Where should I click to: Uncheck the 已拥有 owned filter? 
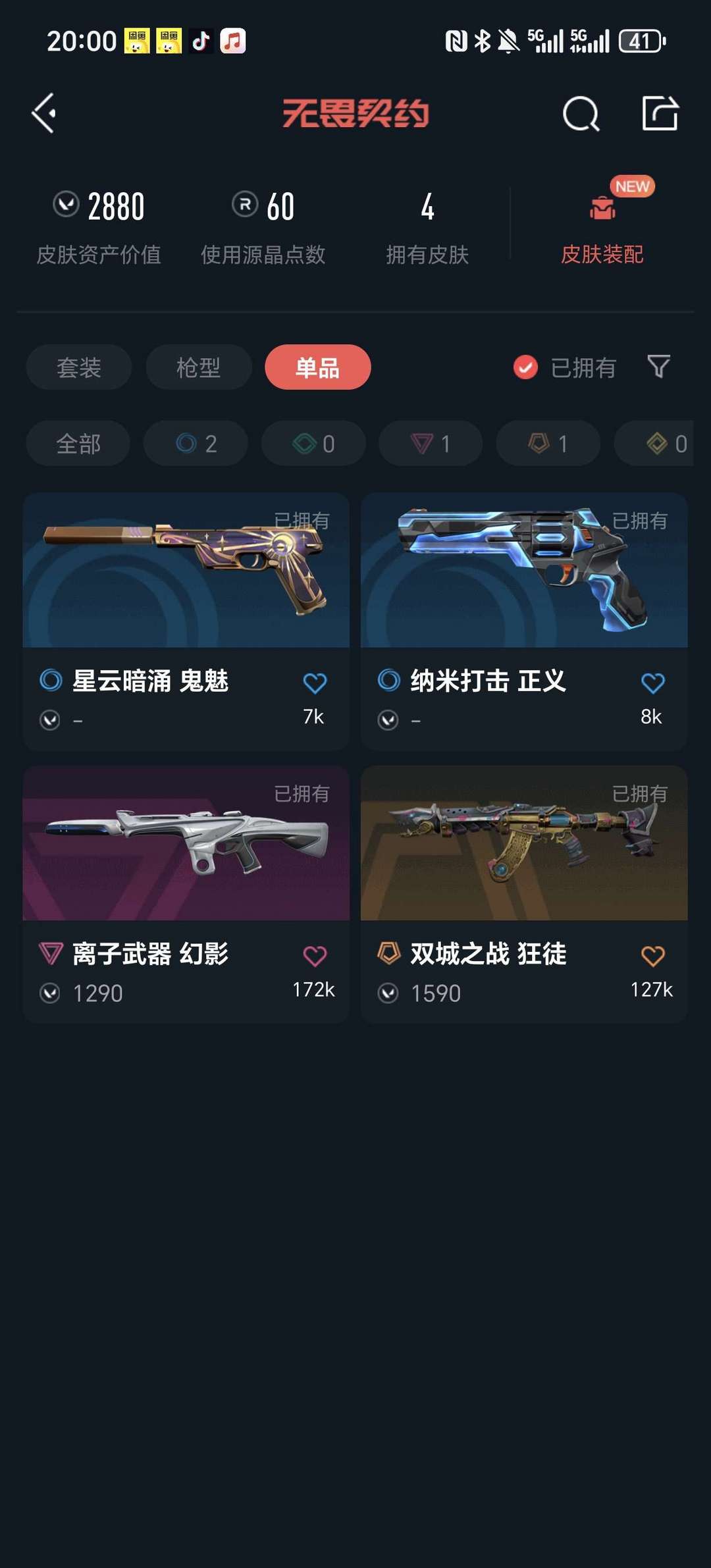[525, 367]
